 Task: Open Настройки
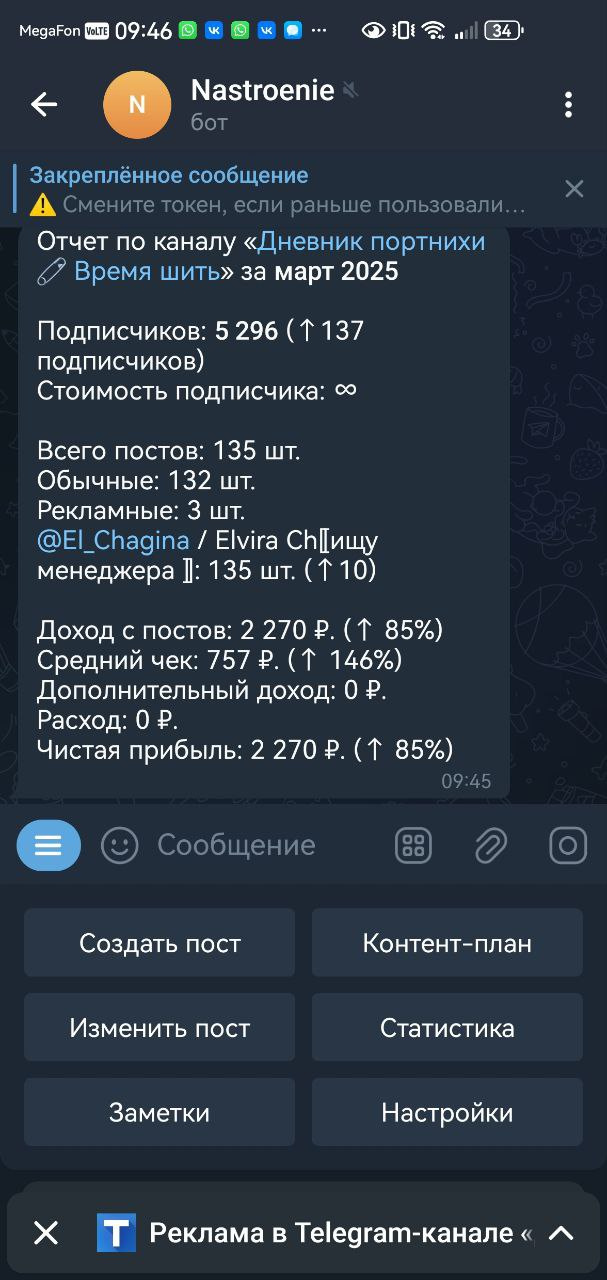tap(447, 1113)
